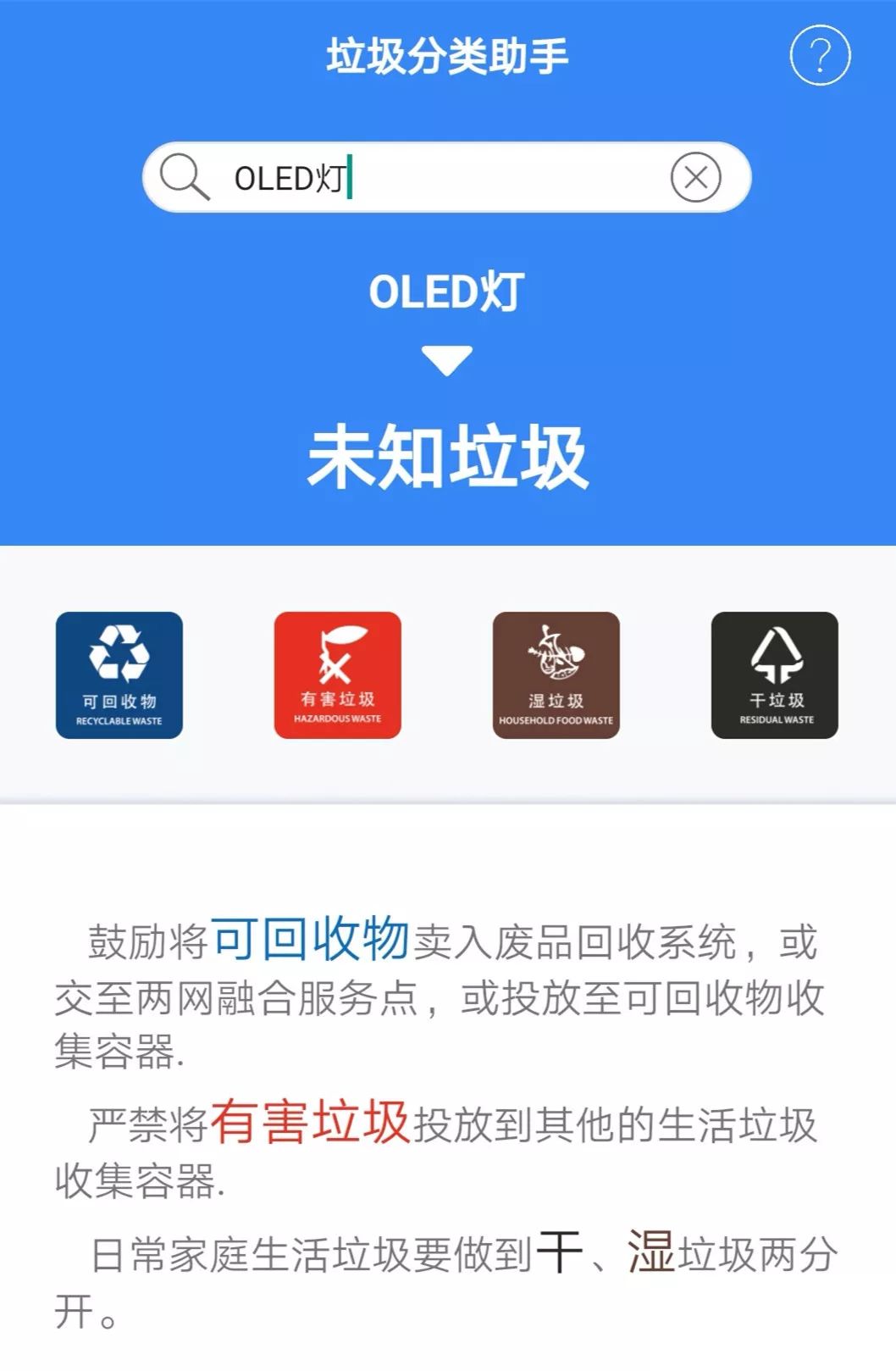Screen dimensions: 896x1371
Task: View the 干垃圾 residual waste category
Action: [775, 675]
